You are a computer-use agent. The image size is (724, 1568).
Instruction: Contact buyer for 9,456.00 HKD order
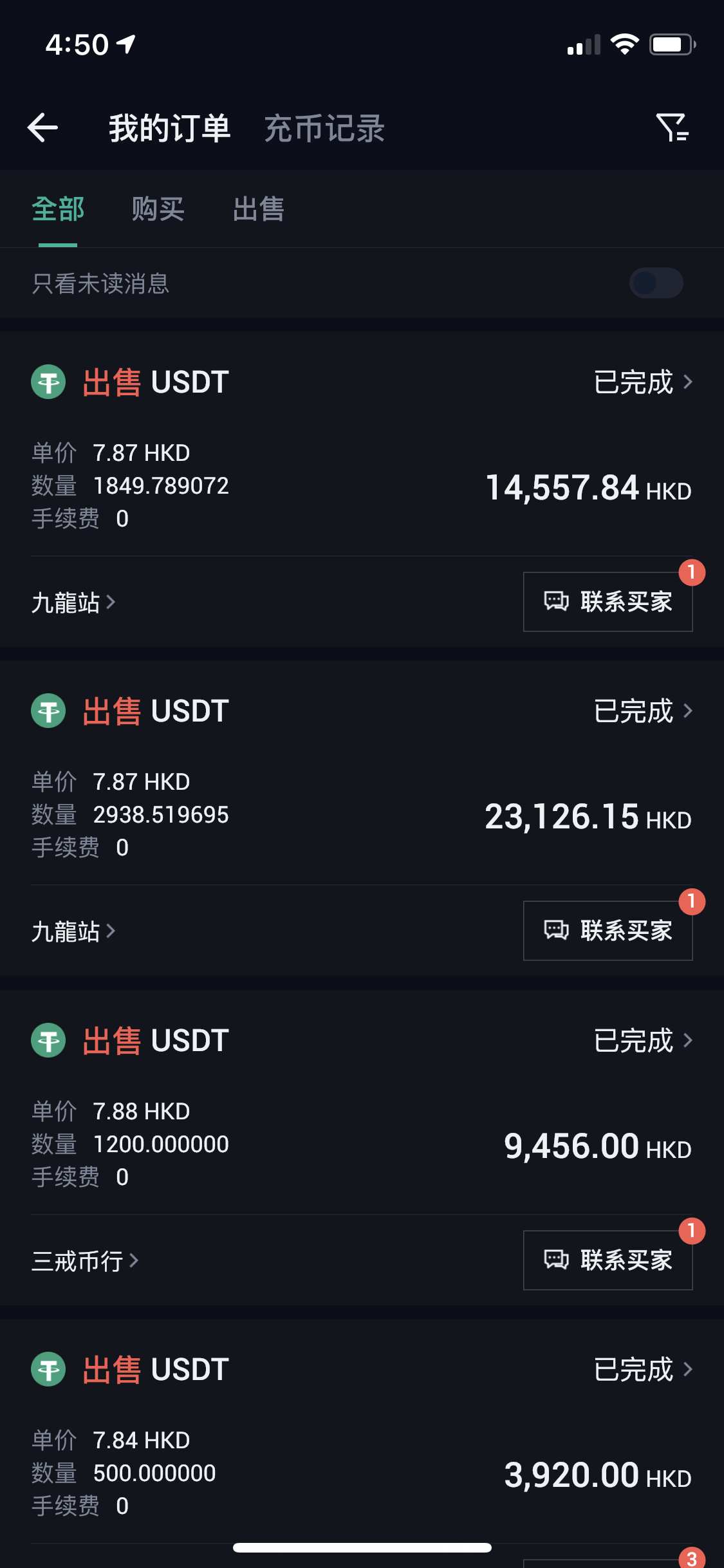[608, 1260]
